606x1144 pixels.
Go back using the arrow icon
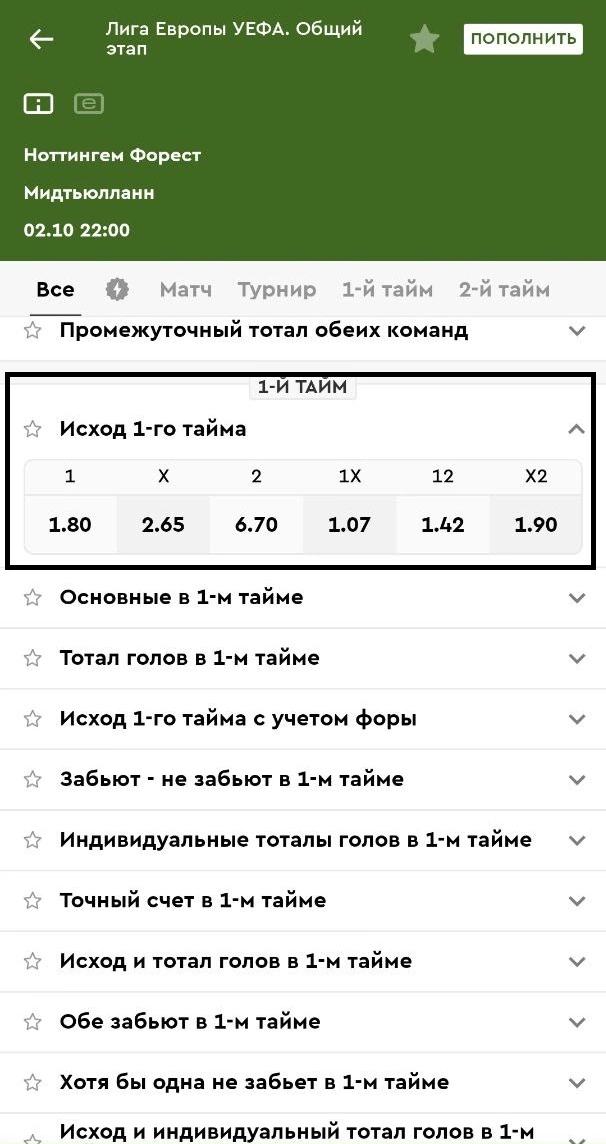click(41, 40)
